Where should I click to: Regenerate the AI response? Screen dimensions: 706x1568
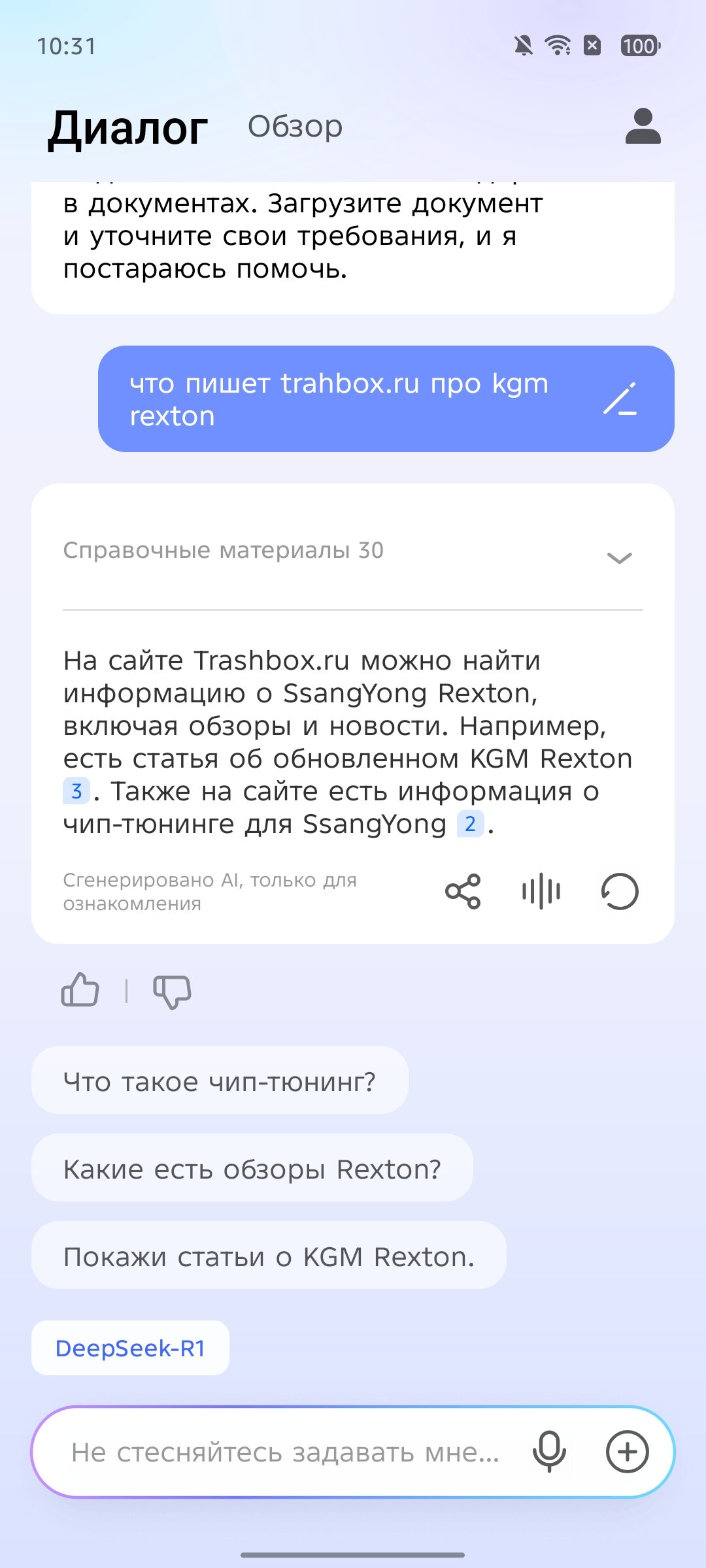pos(619,891)
